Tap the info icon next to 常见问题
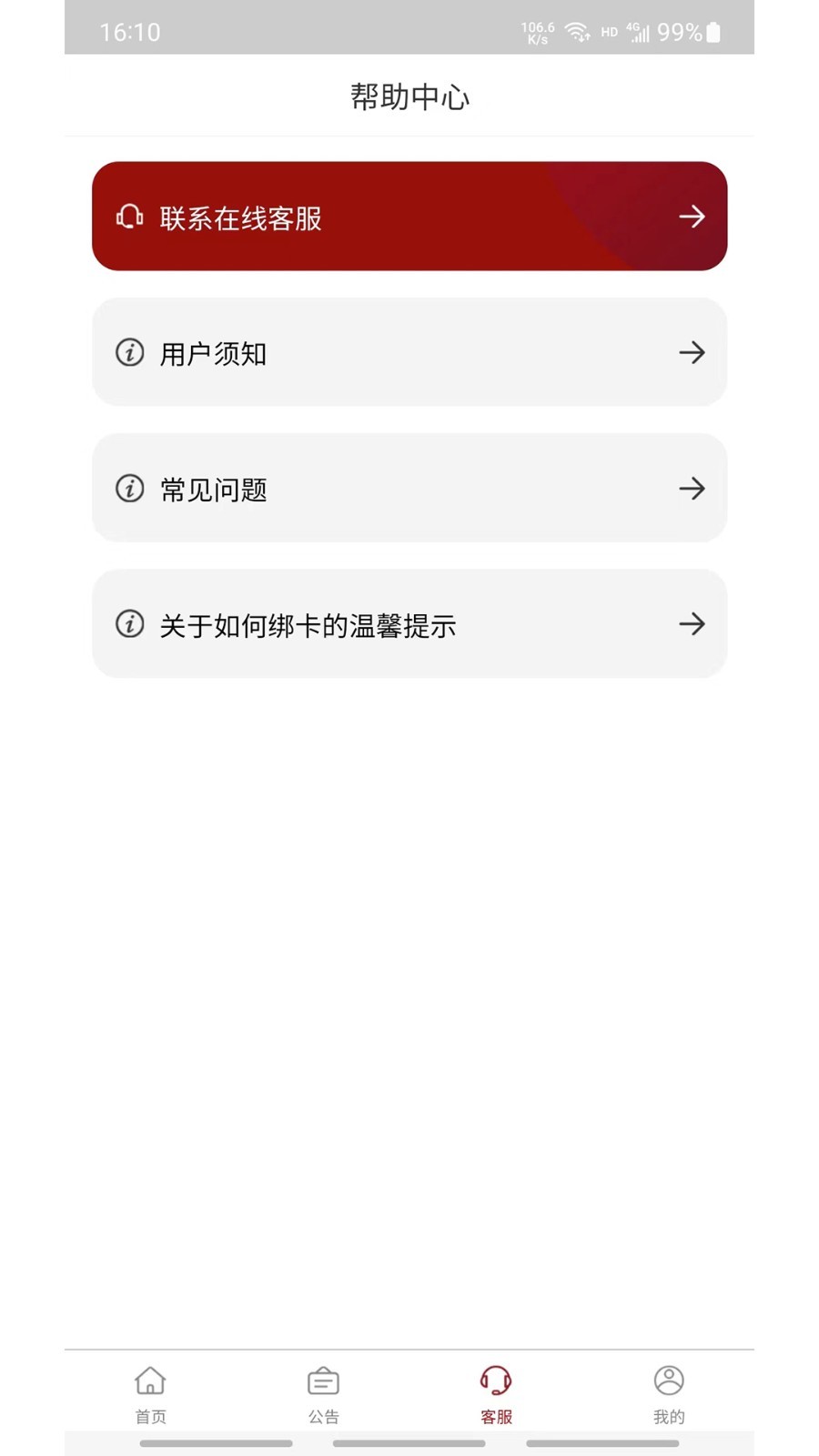 tap(128, 489)
